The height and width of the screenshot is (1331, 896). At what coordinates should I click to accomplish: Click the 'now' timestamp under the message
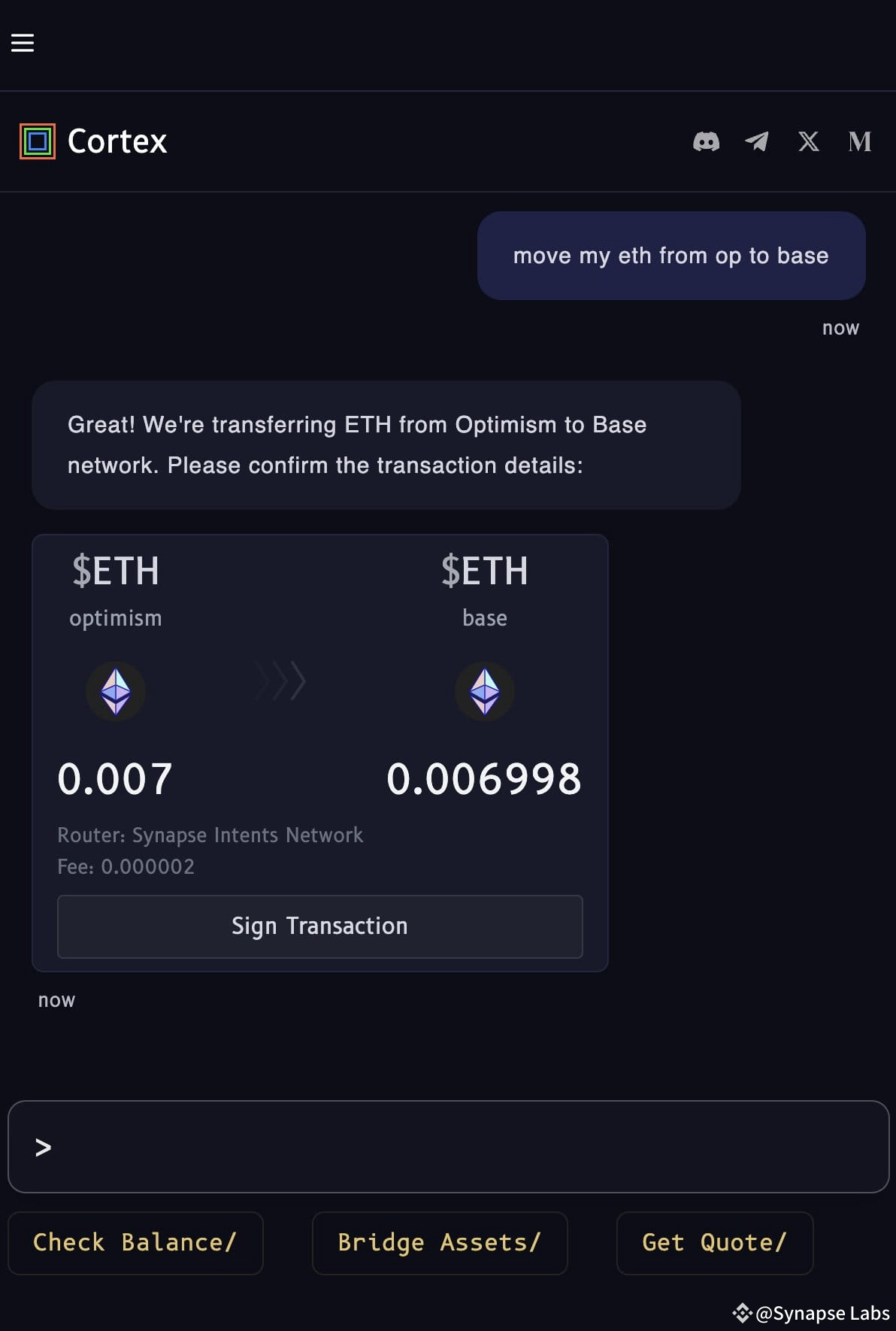(840, 327)
